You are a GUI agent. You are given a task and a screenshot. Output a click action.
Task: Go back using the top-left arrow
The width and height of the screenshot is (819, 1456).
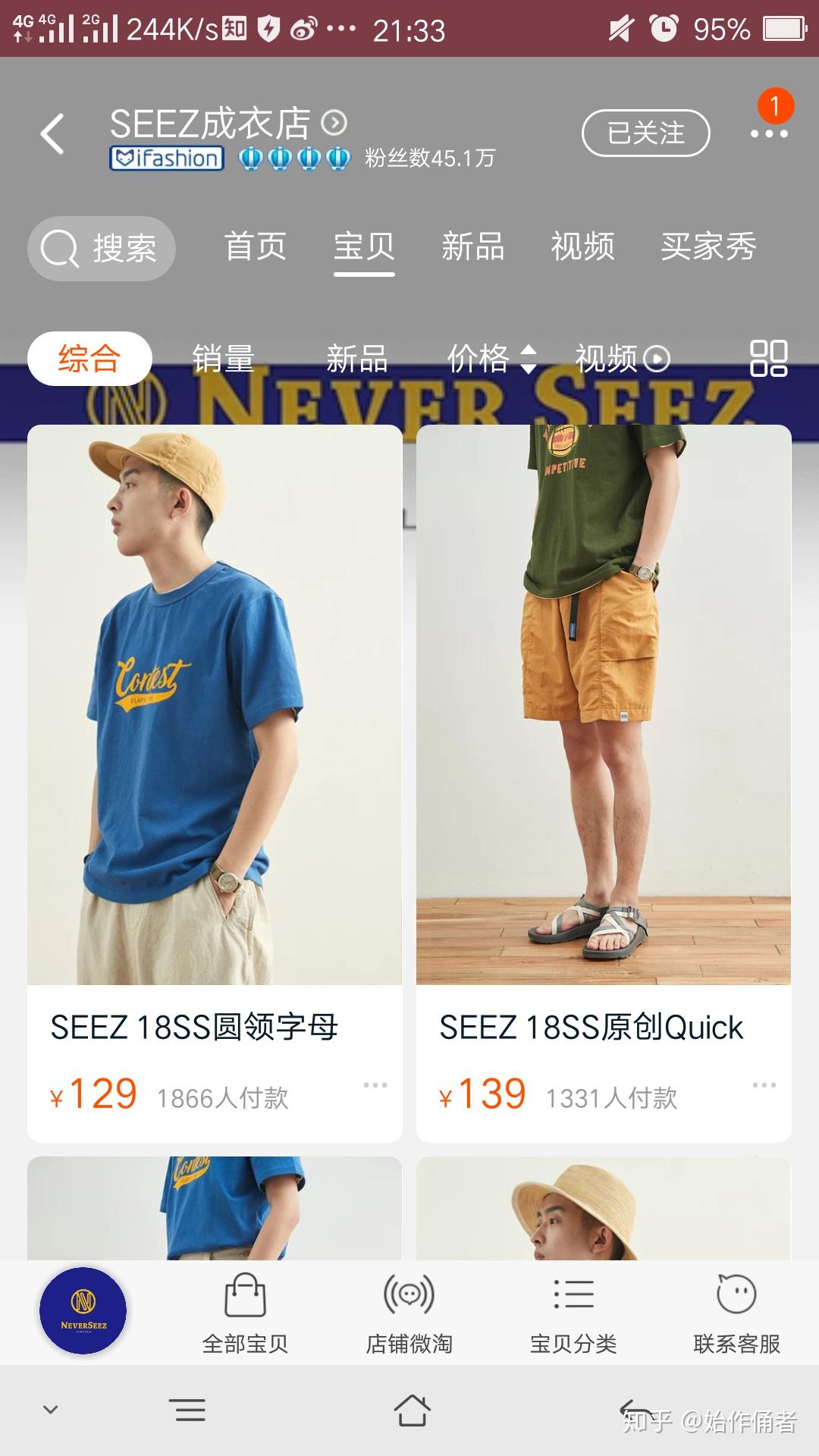(52, 134)
